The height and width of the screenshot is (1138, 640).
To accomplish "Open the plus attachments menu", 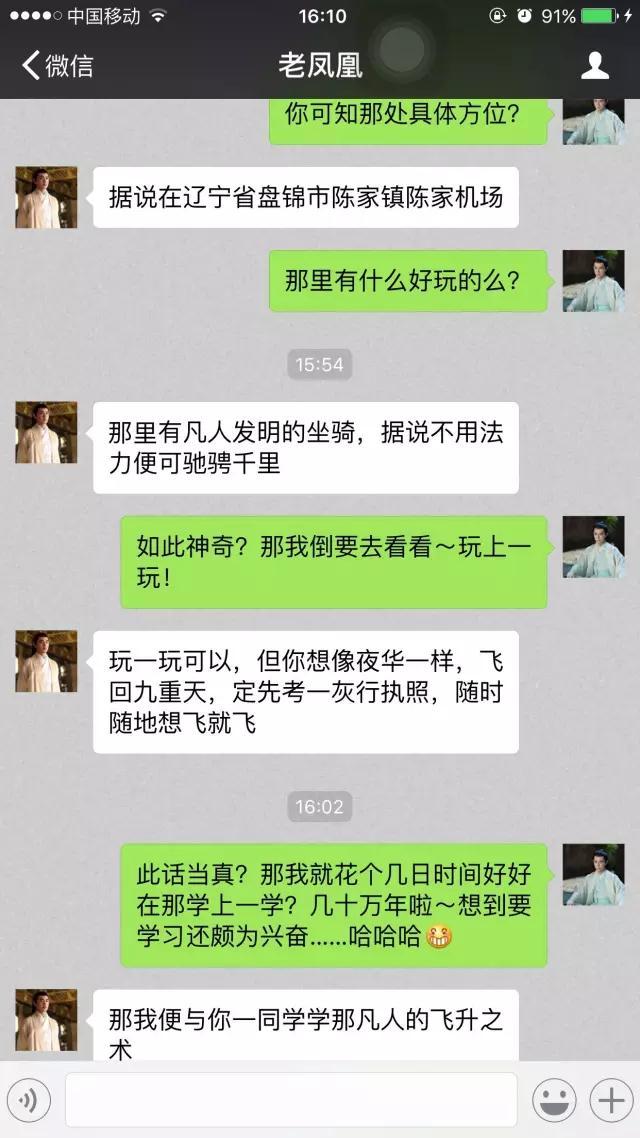I will click(611, 1100).
